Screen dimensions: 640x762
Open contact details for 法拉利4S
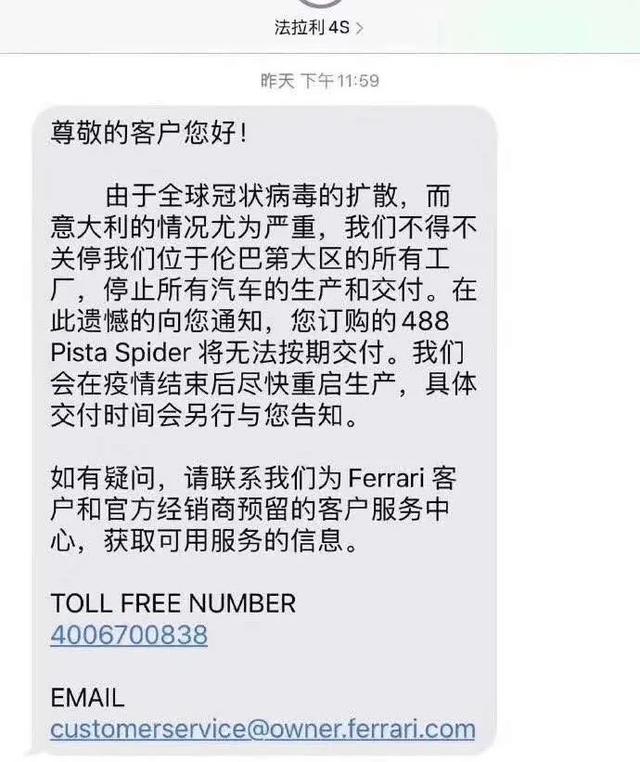pyautogui.click(x=318, y=28)
